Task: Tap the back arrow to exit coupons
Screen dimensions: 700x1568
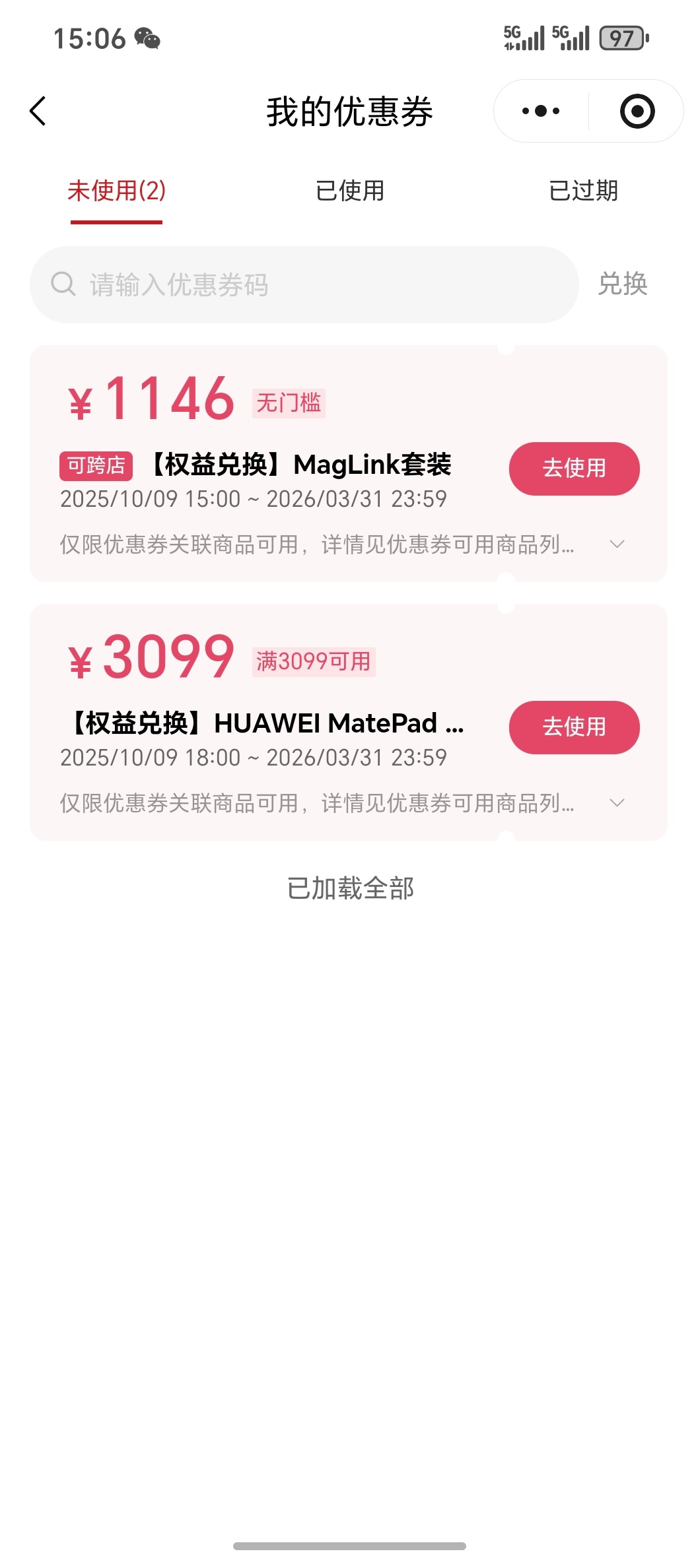Action: (38, 111)
